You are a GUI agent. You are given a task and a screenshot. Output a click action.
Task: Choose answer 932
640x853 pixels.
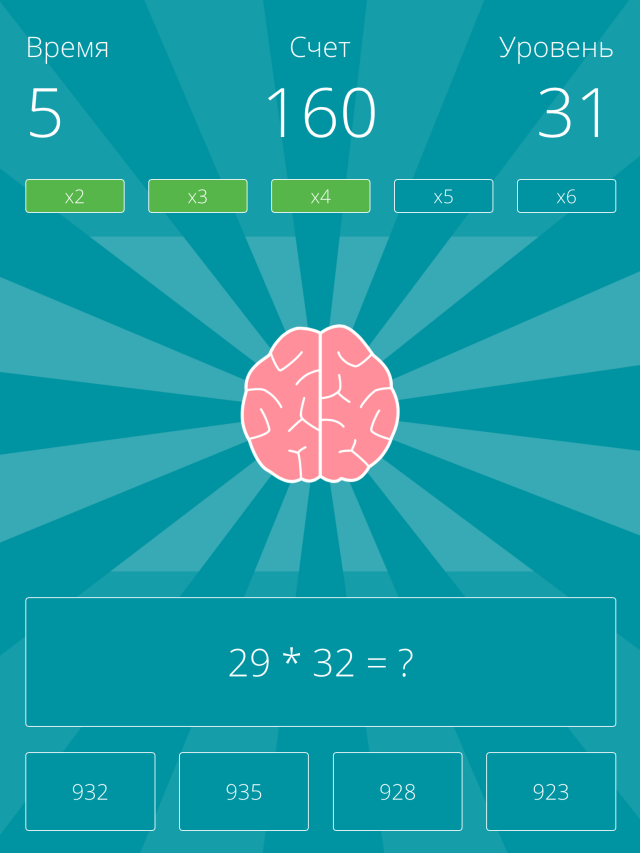tap(90, 791)
